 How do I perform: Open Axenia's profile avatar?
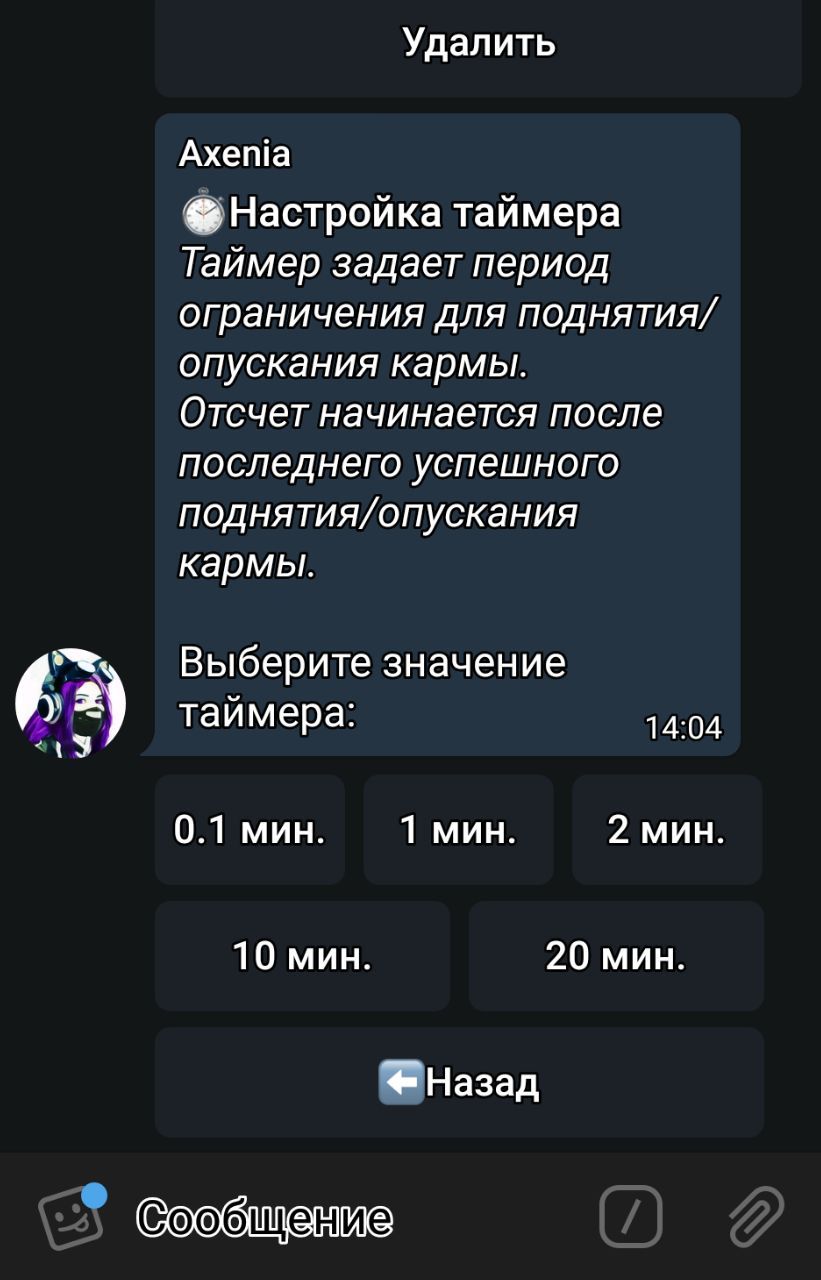coord(71,703)
